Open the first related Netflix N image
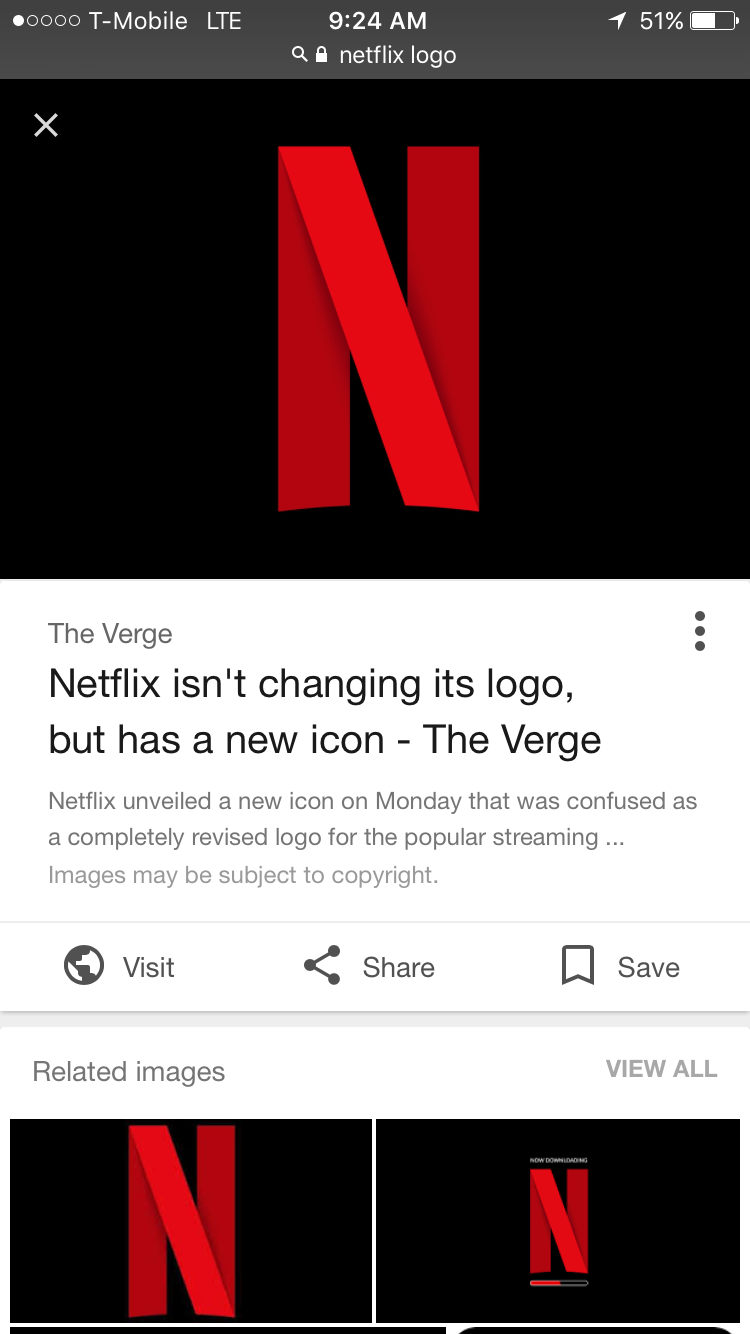This screenshot has width=750, height=1334. coord(191,1220)
